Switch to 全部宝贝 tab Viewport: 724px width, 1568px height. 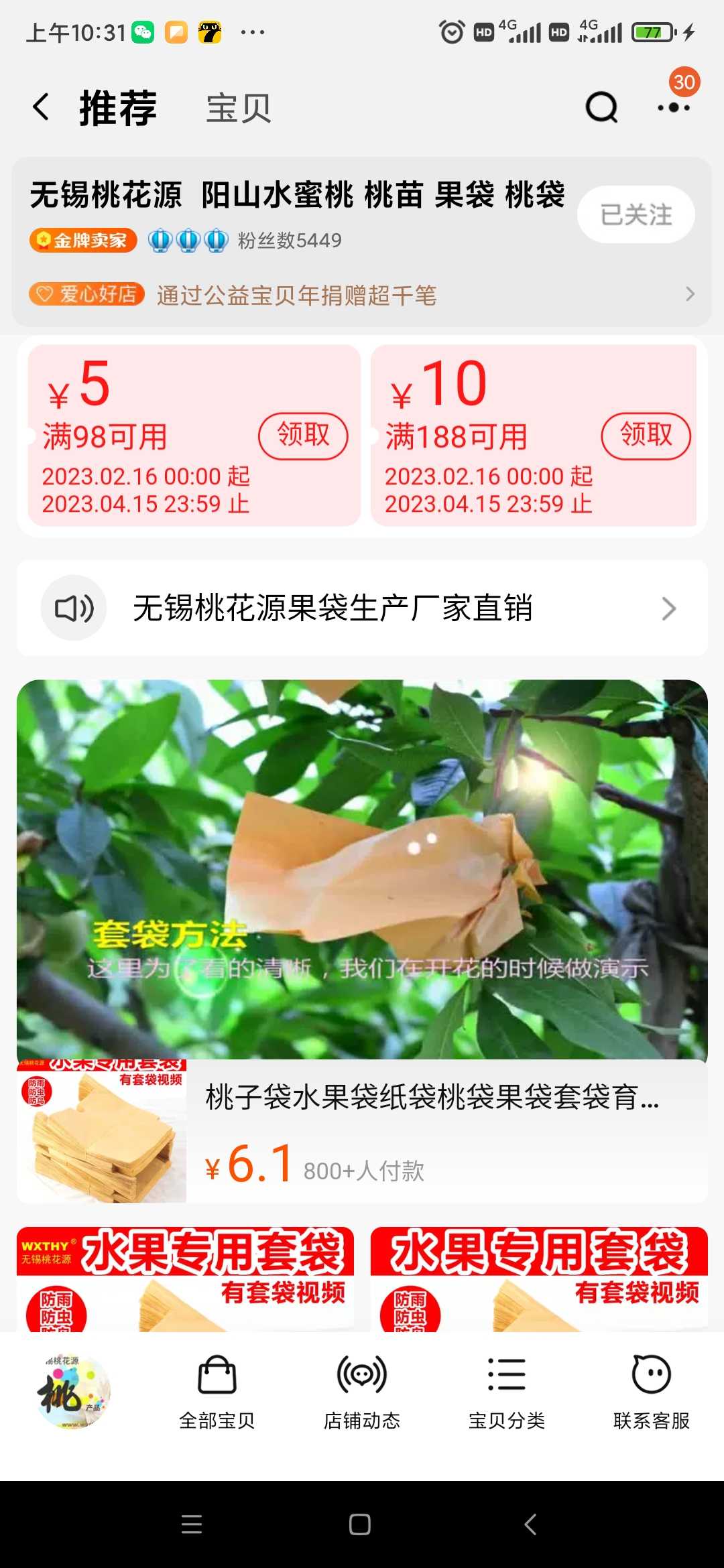pos(217,1393)
